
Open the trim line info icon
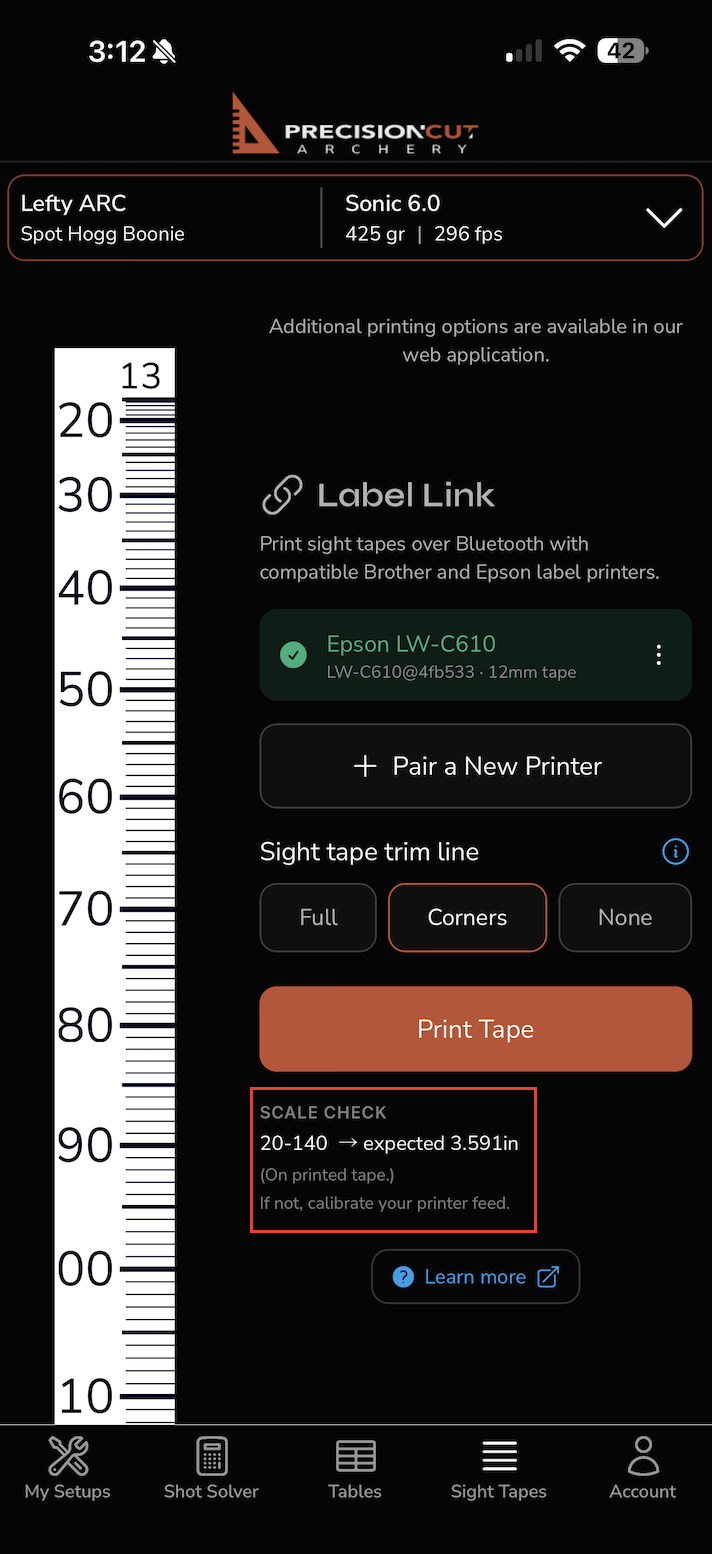coord(676,852)
